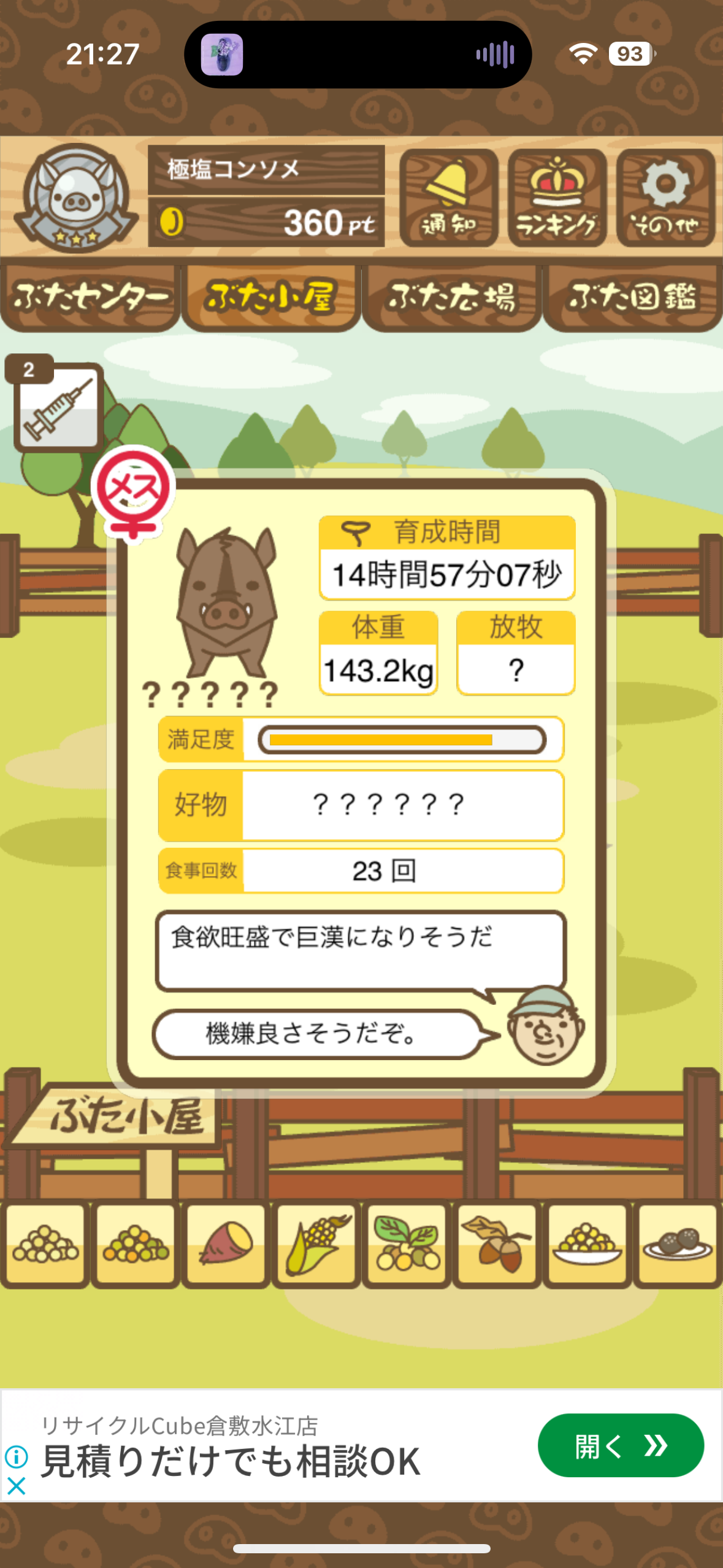Feed the corn cob
723x1568 pixels.
pos(316,1243)
